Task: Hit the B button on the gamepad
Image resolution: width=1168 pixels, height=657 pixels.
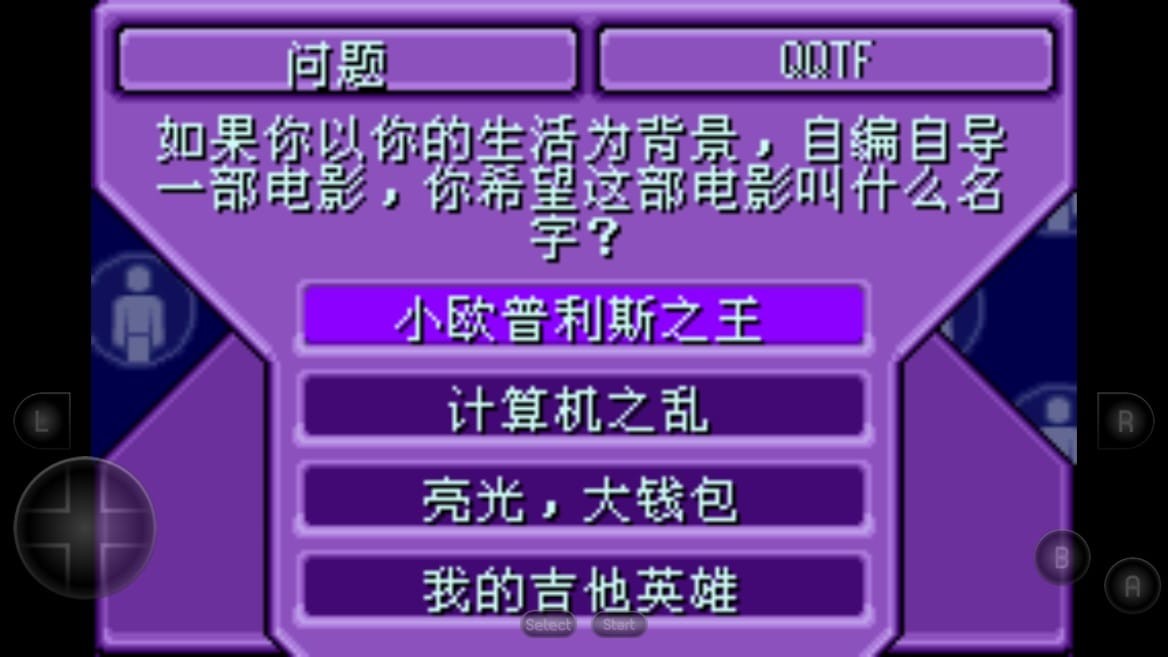Action: point(1062,558)
